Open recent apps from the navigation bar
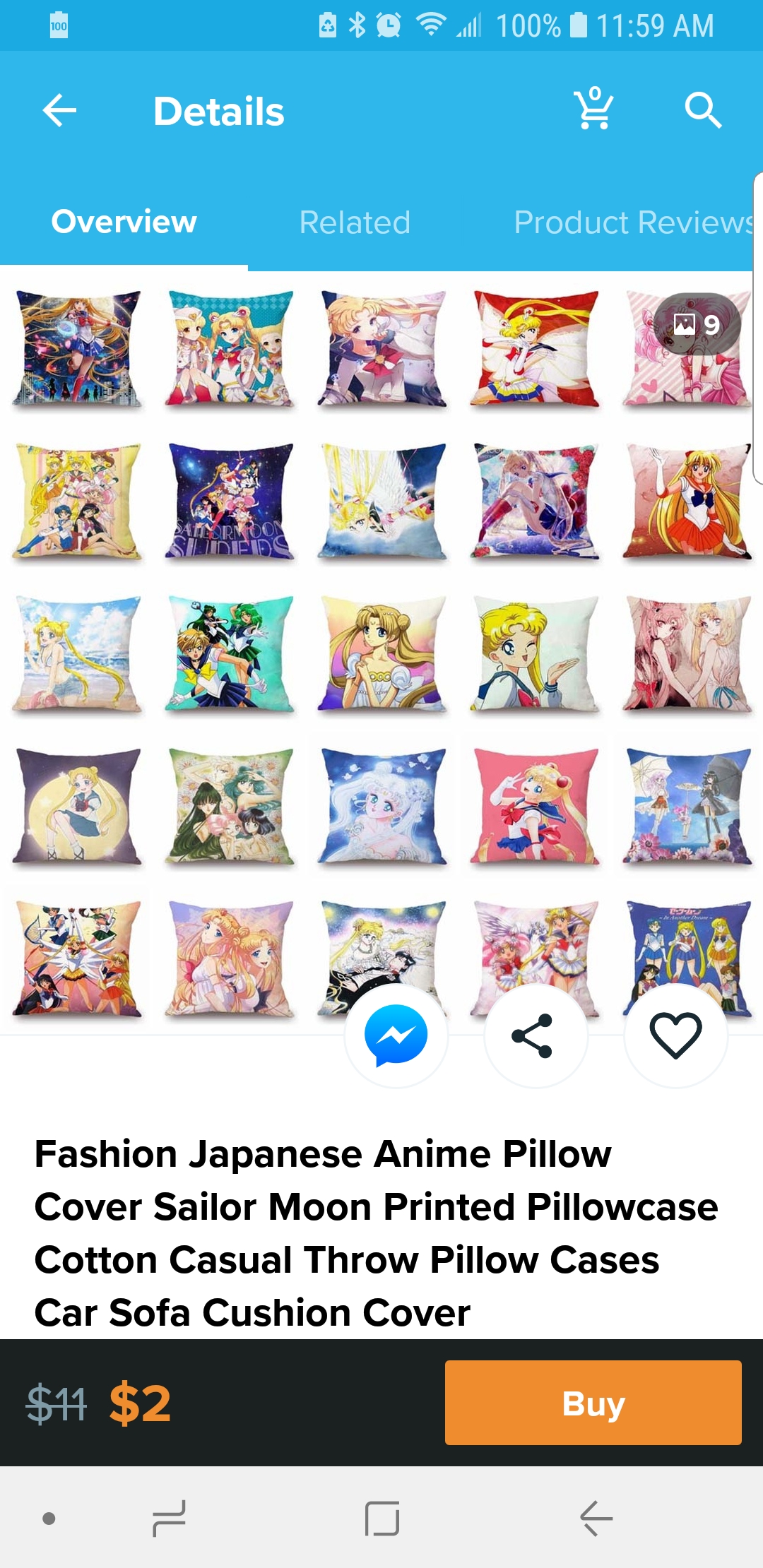The height and width of the screenshot is (1568, 763). [x=169, y=1519]
